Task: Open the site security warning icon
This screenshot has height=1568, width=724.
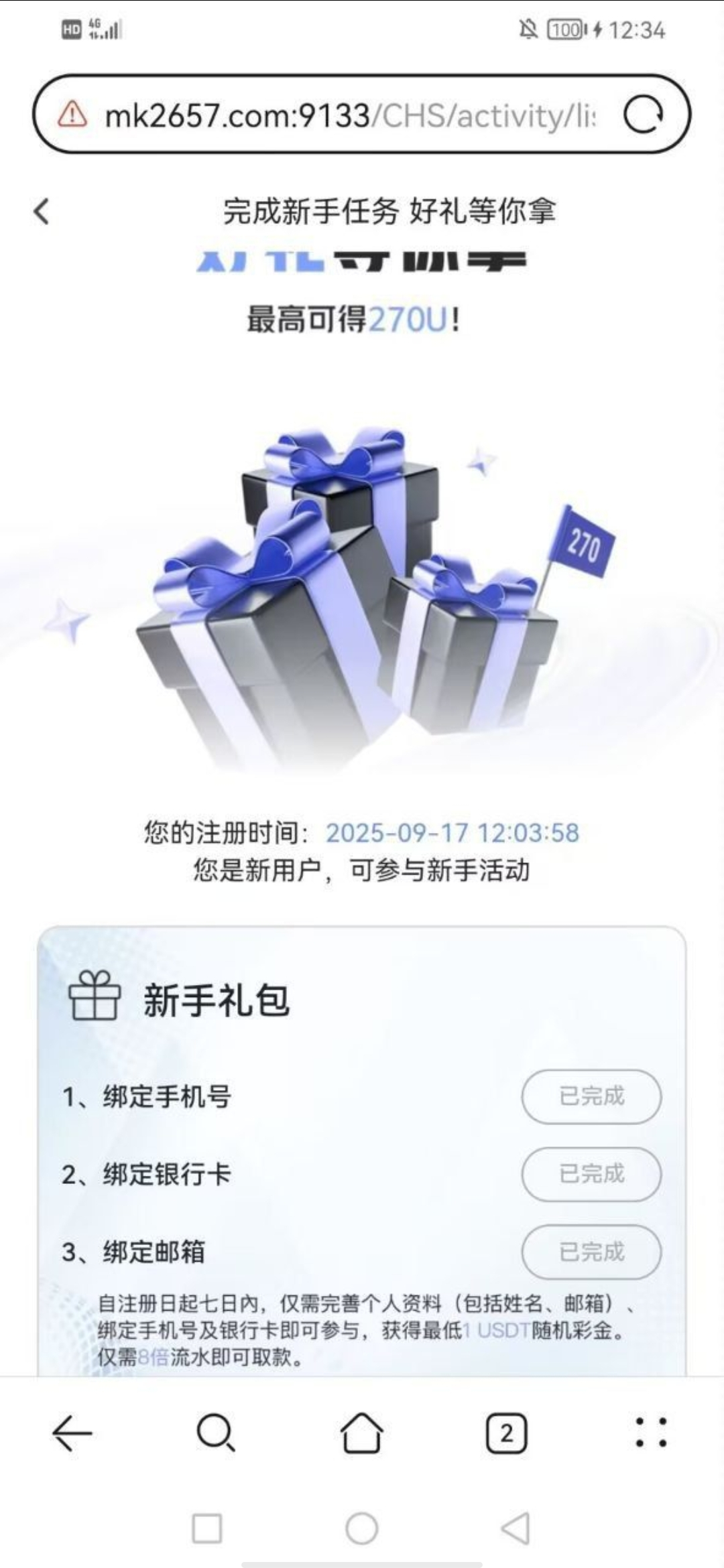Action: pos(72,115)
